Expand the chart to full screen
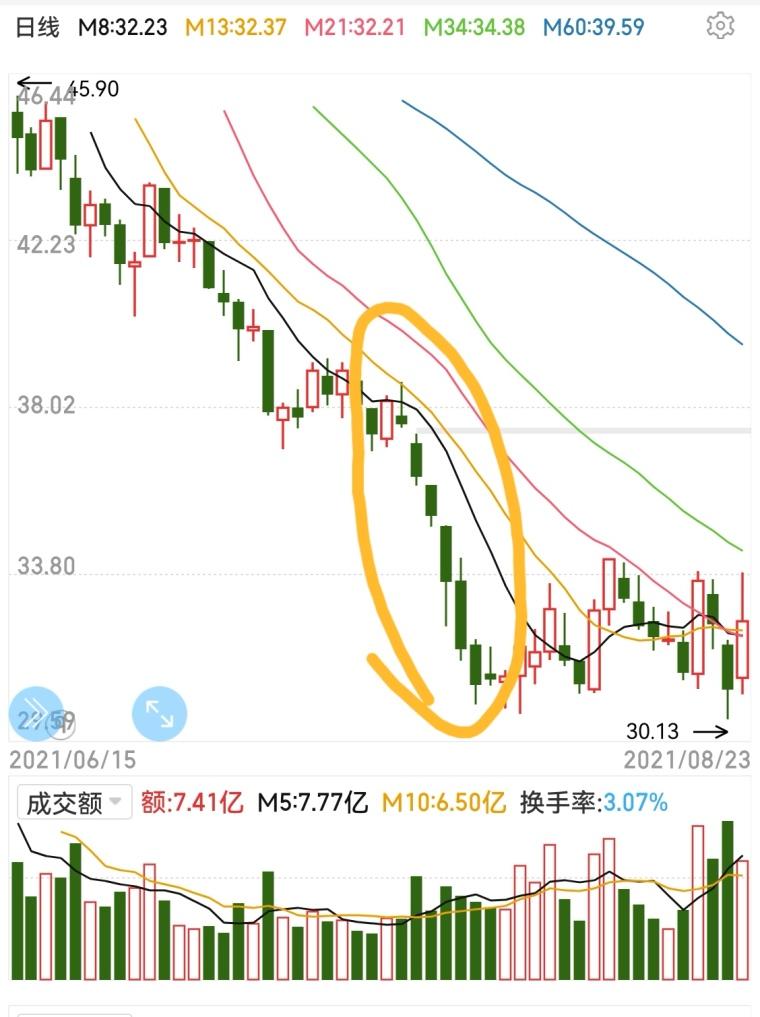The width and height of the screenshot is (760, 1017). coord(160,713)
